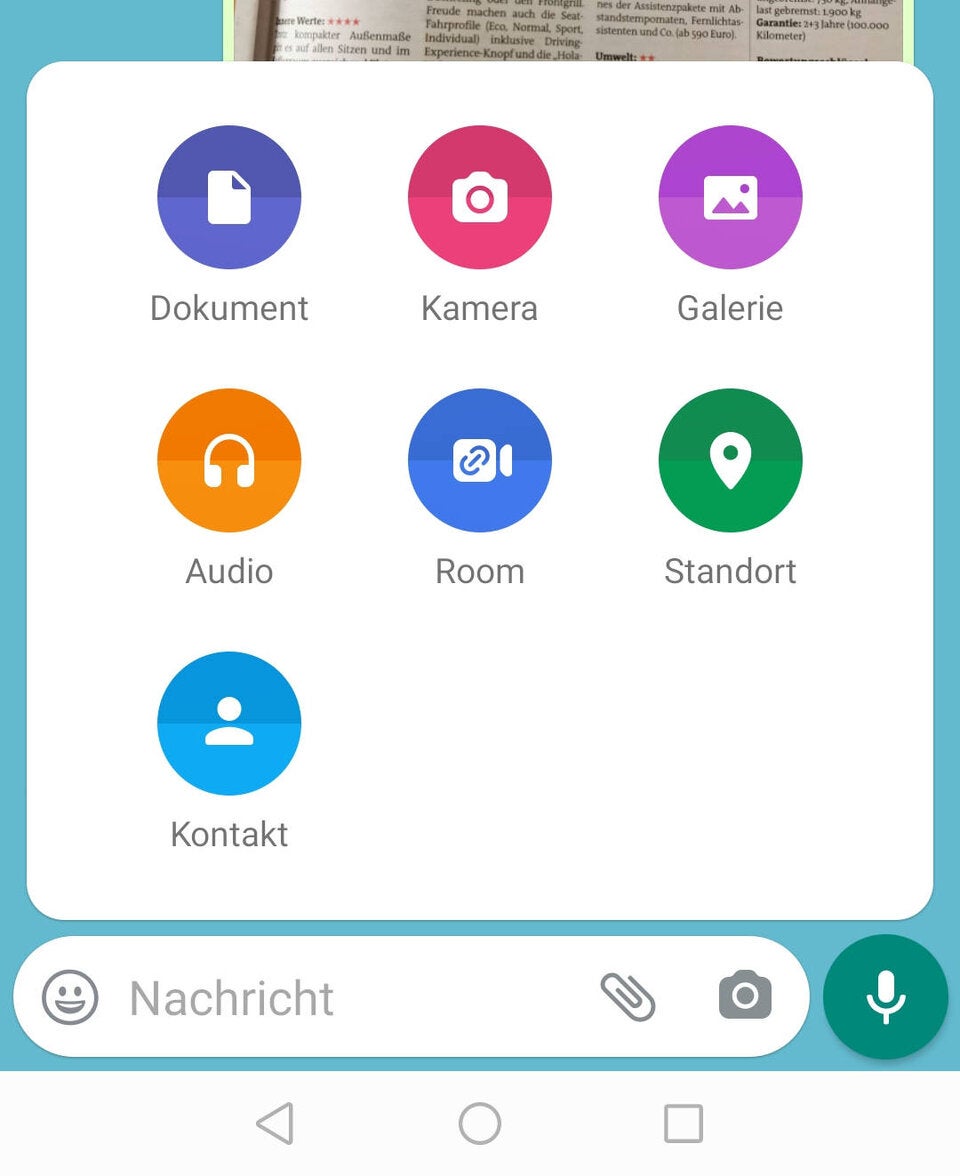This screenshot has height=1176, width=960.
Task: Select the Kamera attachment icon
Action: click(x=480, y=197)
